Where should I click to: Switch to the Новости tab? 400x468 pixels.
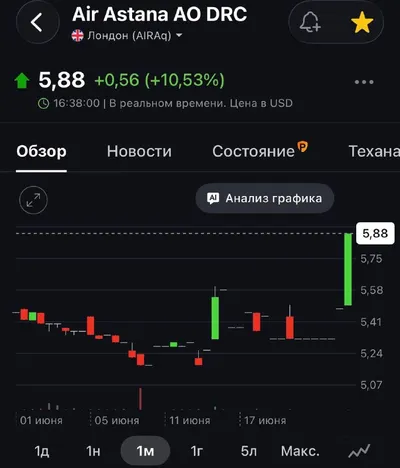pyautogui.click(x=139, y=151)
